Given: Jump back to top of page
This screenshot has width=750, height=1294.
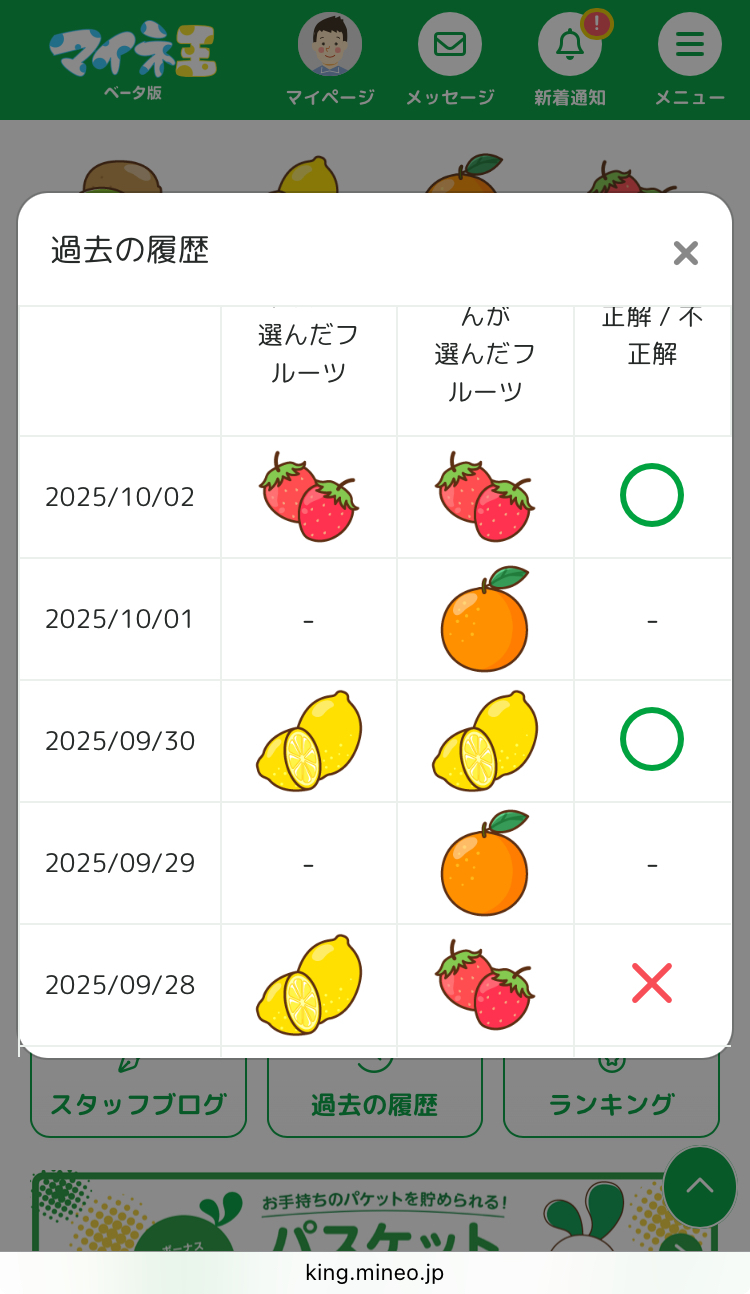Looking at the screenshot, I should pyautogui.click(x=699, y=1187).
